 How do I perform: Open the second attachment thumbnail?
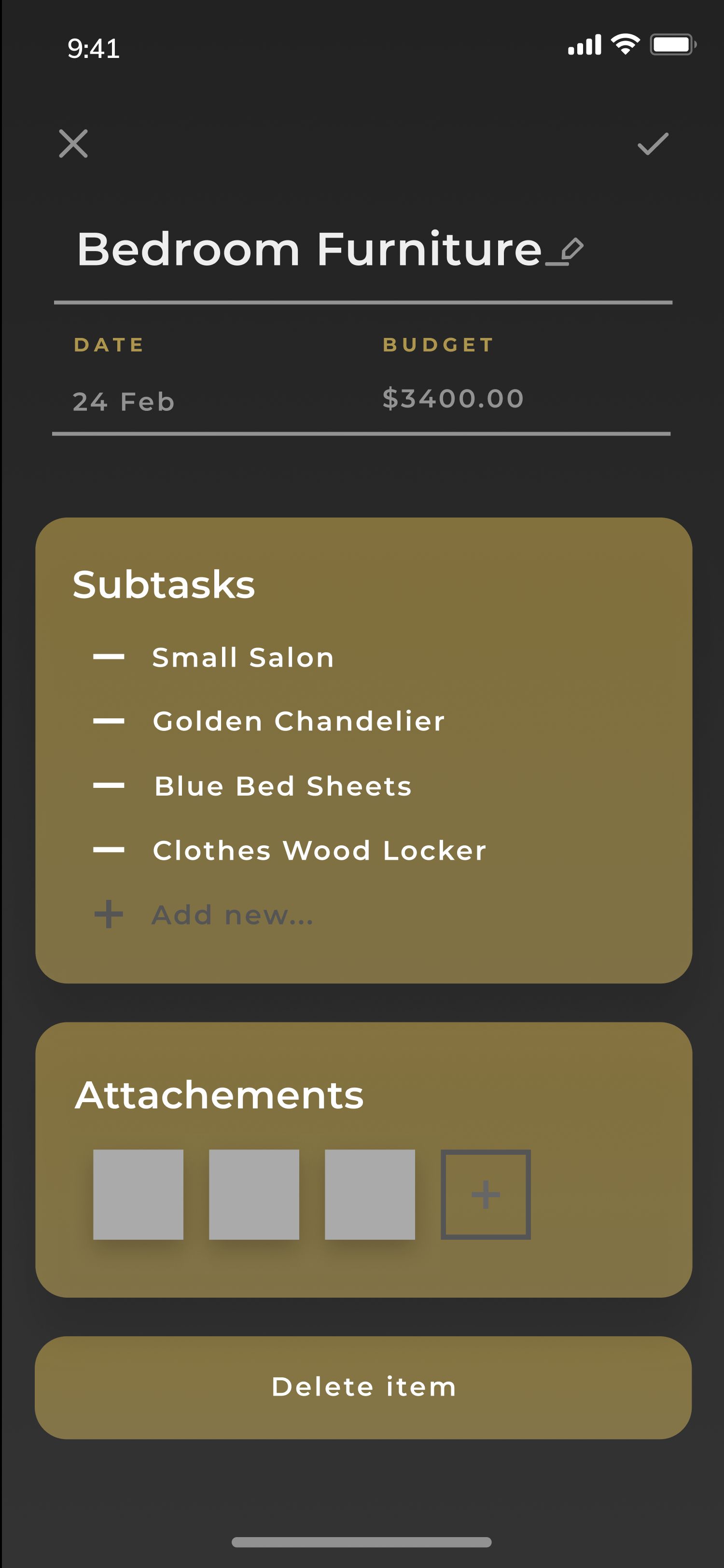[x=254, y=1194]
